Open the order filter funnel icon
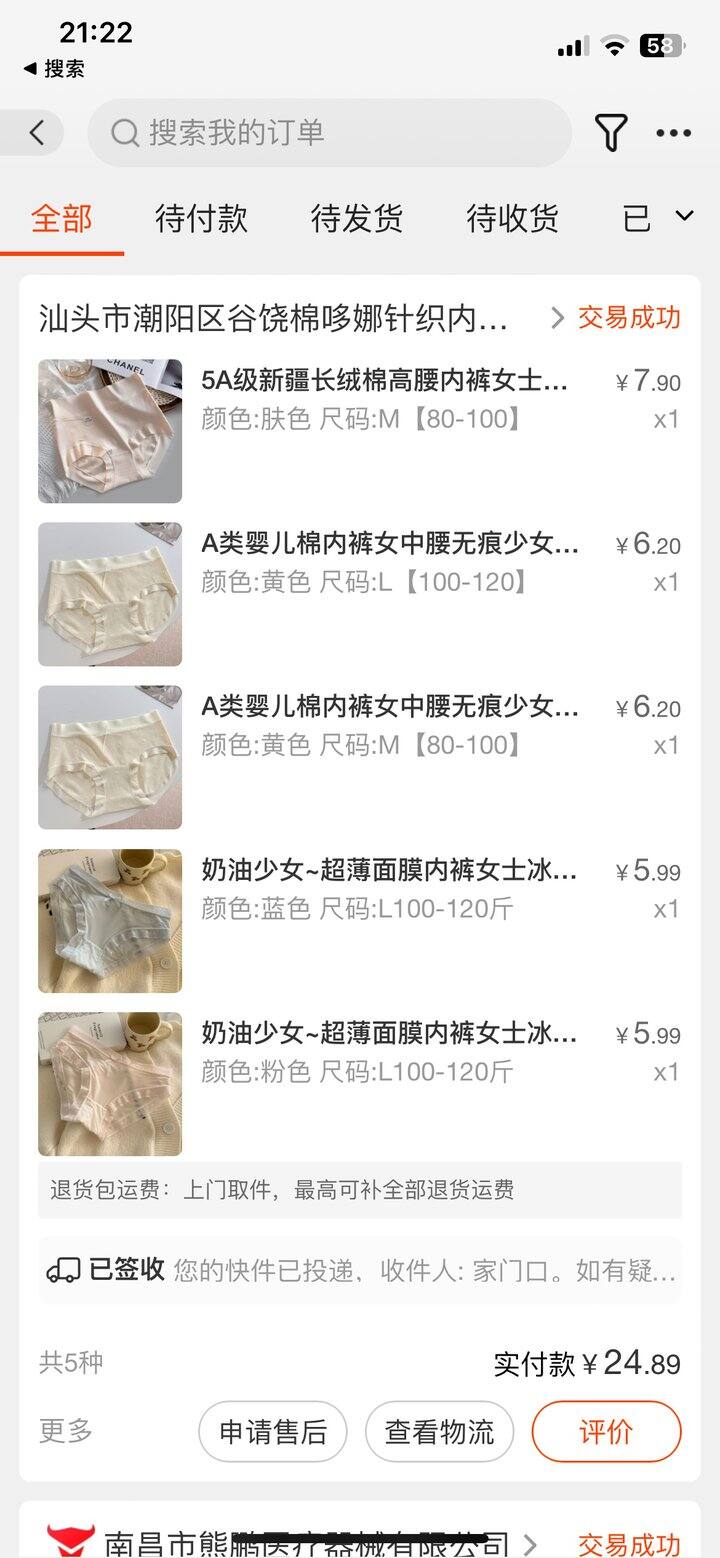Viewport: 720px width, 1558px height. [x=611, y=133]
